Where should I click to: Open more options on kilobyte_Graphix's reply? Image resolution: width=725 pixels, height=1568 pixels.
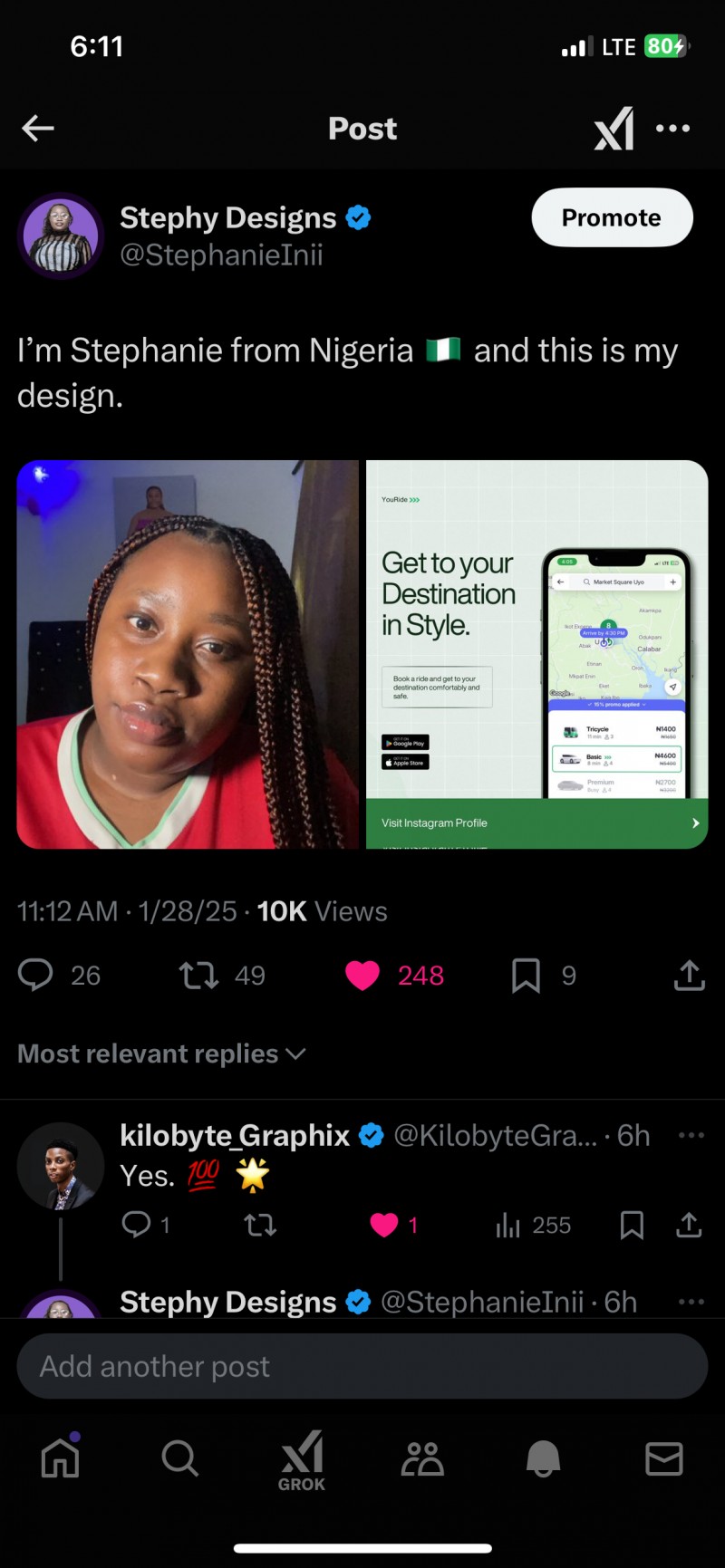pos(691,1135)
